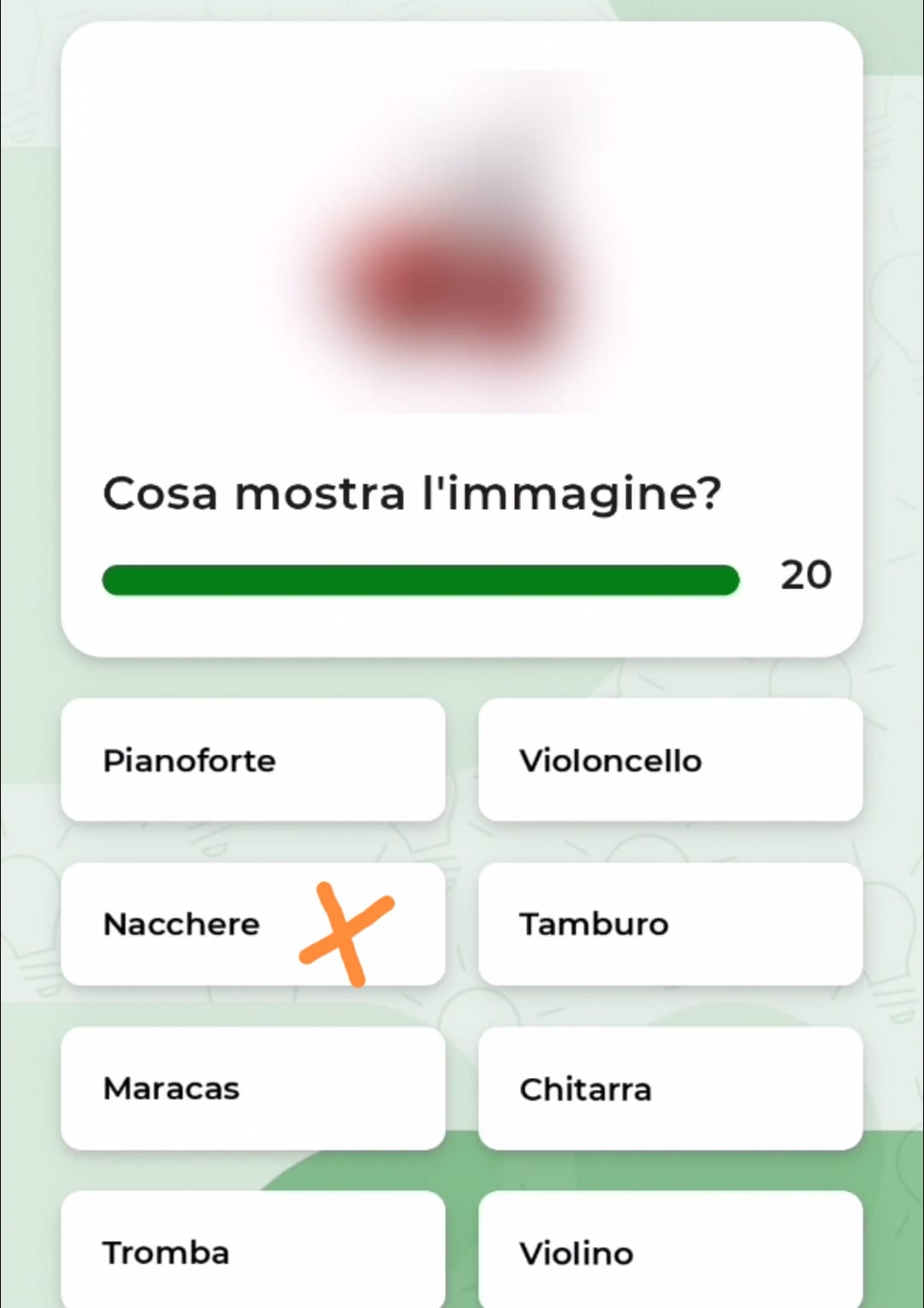Choose Violoncello as the answer
The image size is (924, 1308).
(x=670, y=760)
